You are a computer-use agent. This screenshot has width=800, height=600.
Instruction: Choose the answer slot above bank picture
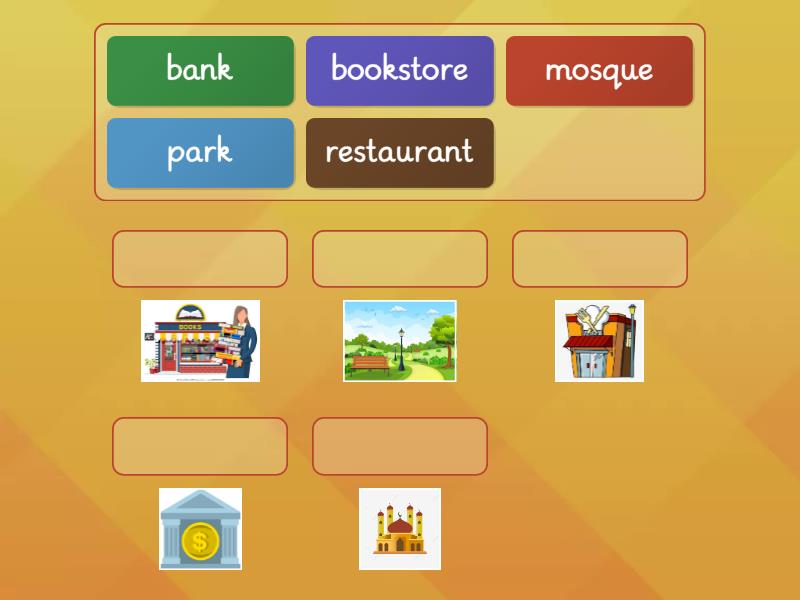[200, 446]
